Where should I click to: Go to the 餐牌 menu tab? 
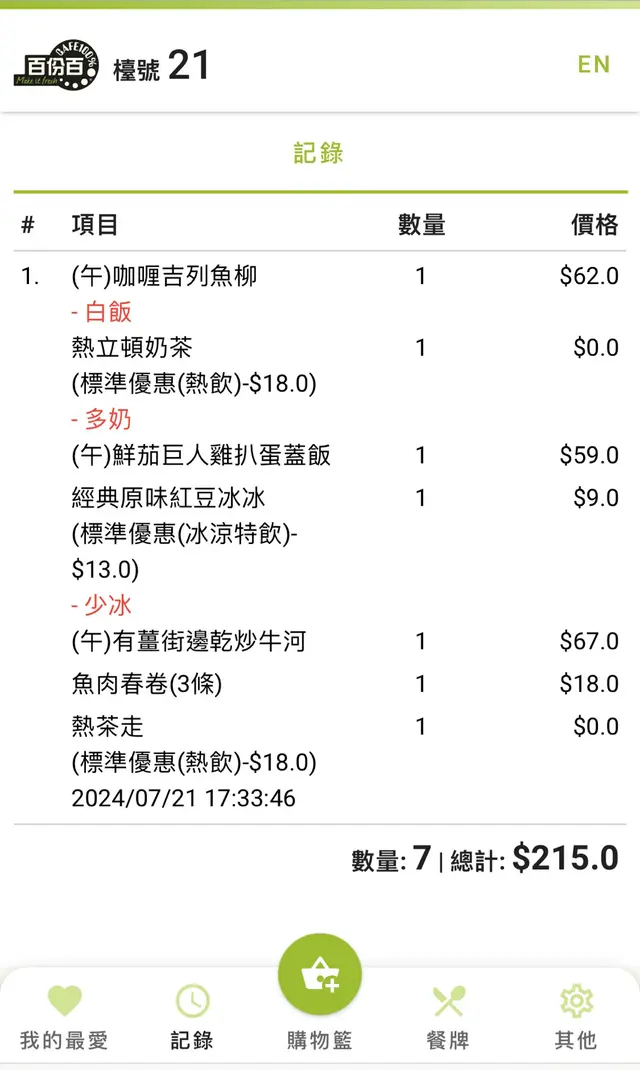[448, 1016]
